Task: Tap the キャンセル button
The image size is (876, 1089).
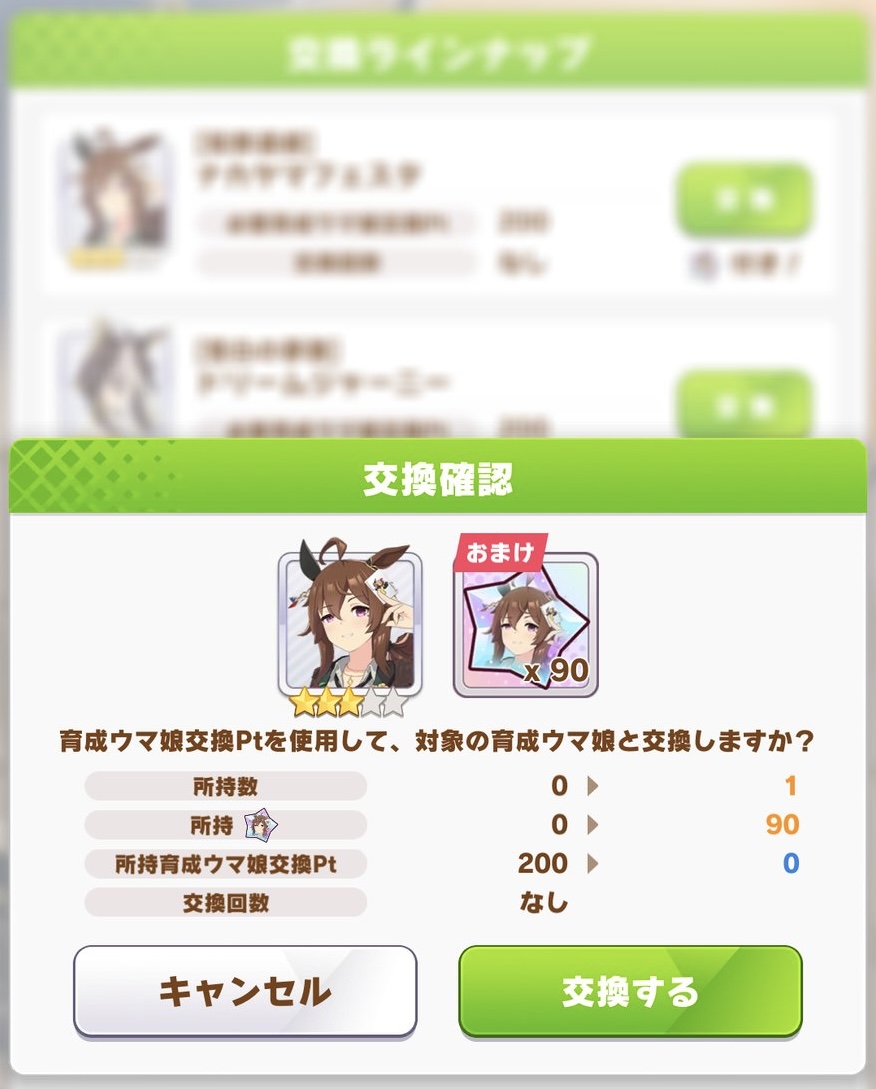Action: click(x=245, y=991)
